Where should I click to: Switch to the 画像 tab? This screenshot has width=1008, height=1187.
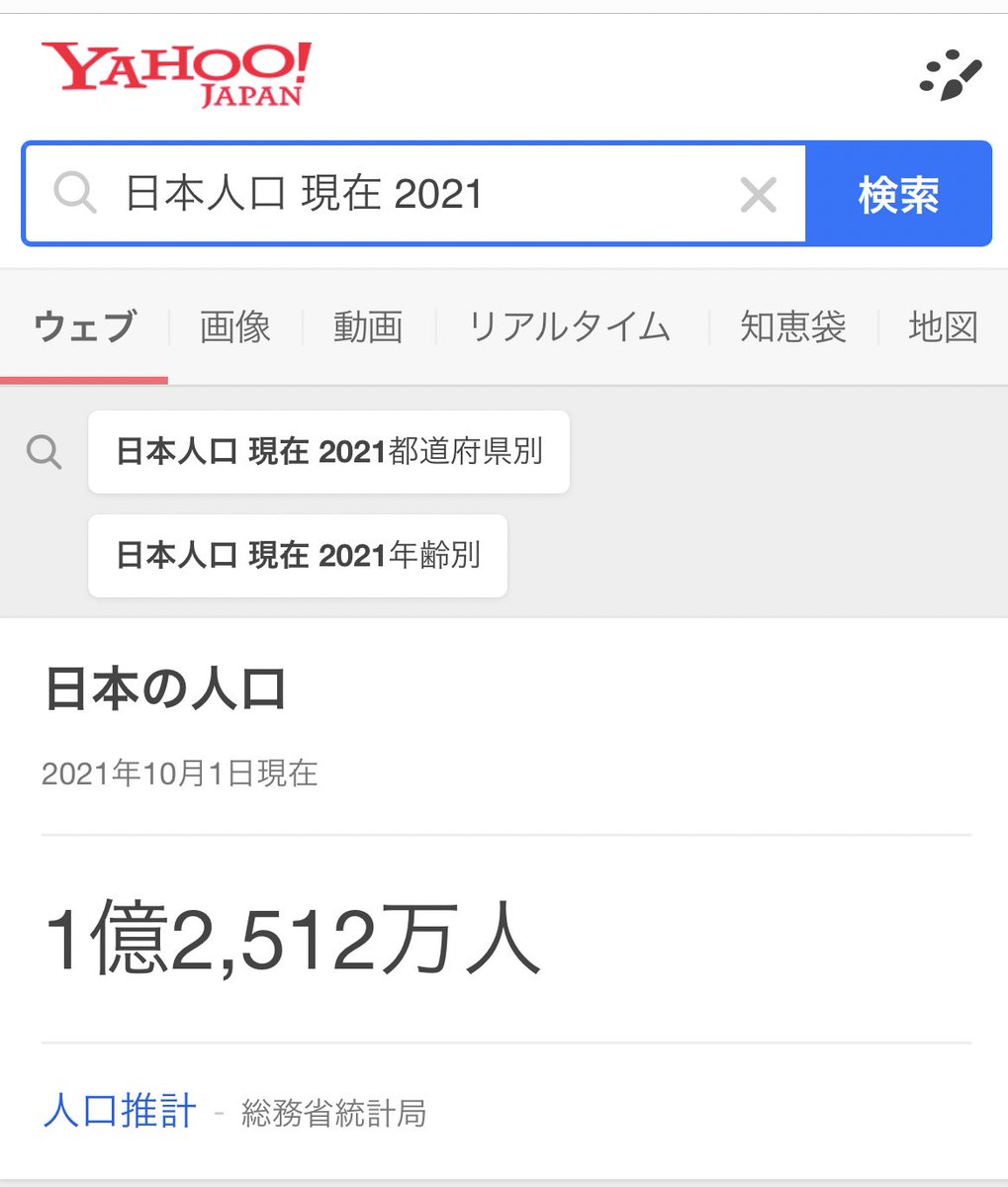(235, 326)
